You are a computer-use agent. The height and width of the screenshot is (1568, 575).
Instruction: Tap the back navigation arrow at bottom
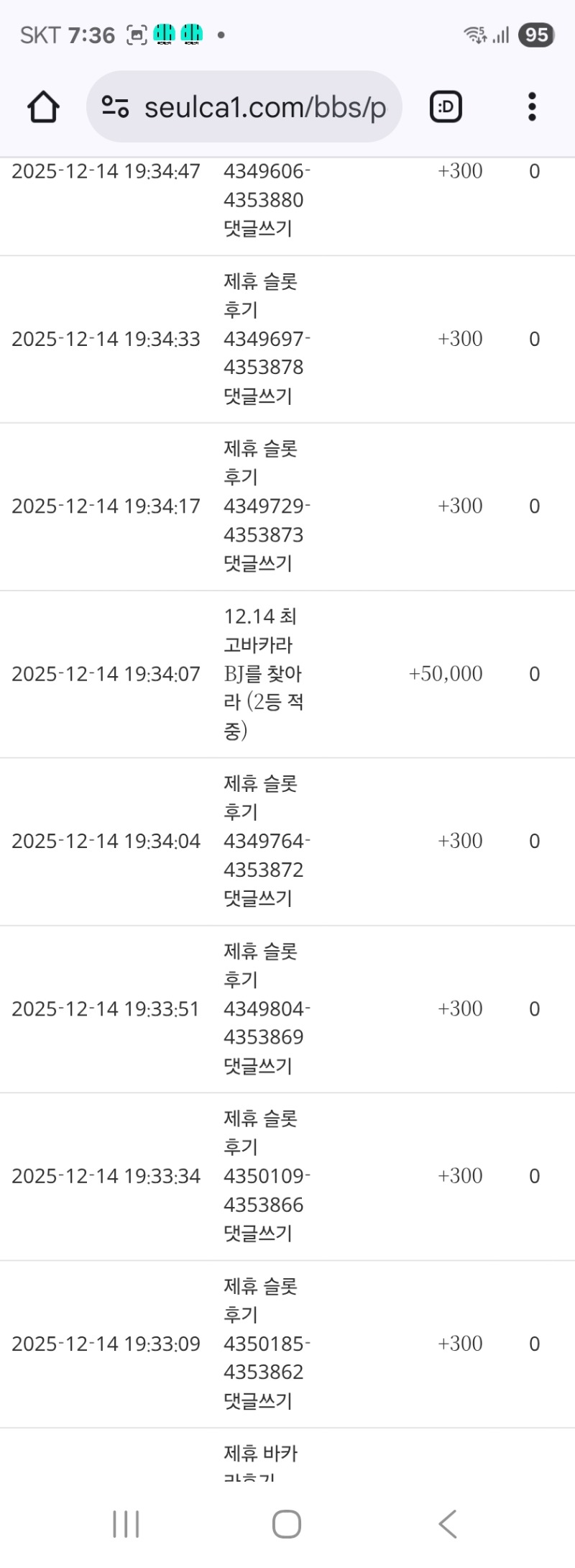coord(447,1523)
